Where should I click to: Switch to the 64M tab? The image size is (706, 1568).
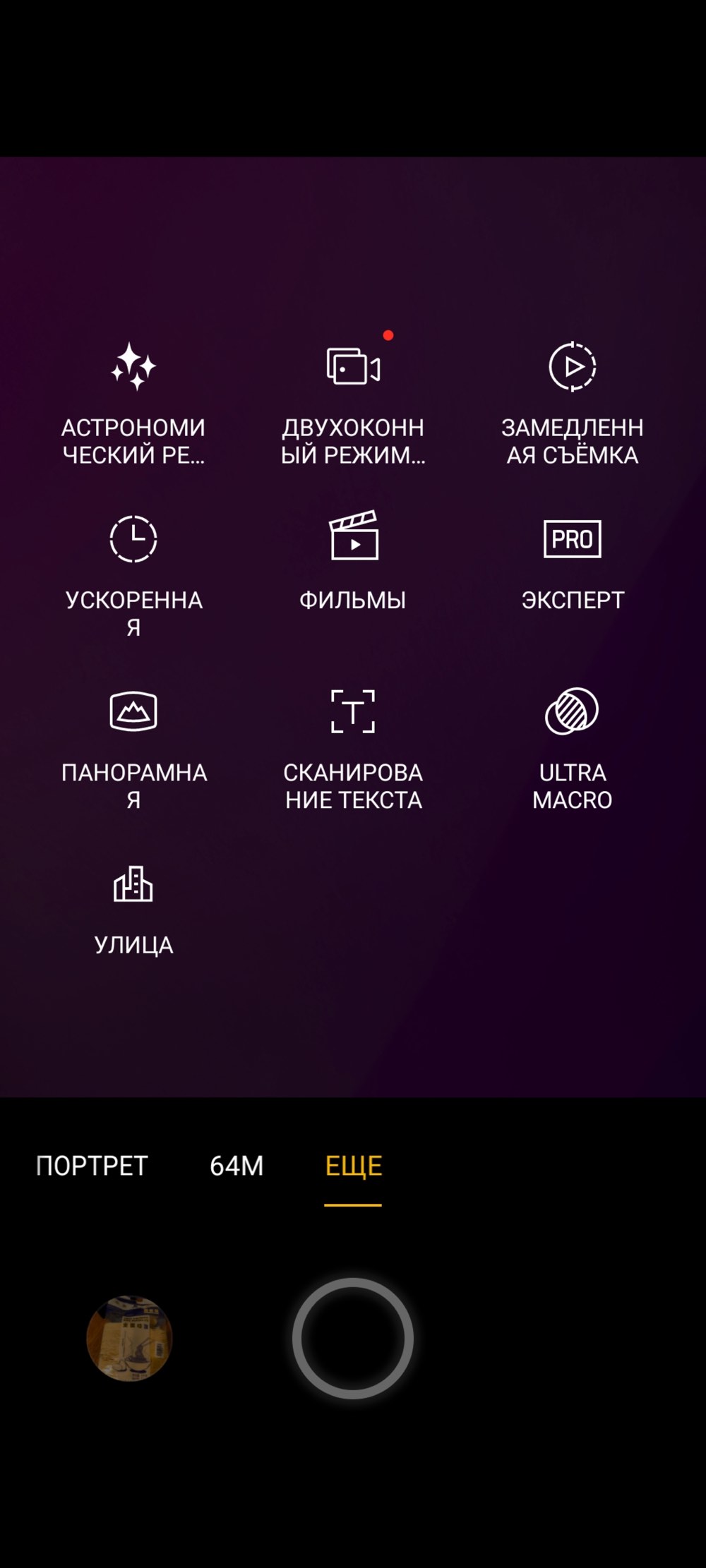click(237, 1166)
